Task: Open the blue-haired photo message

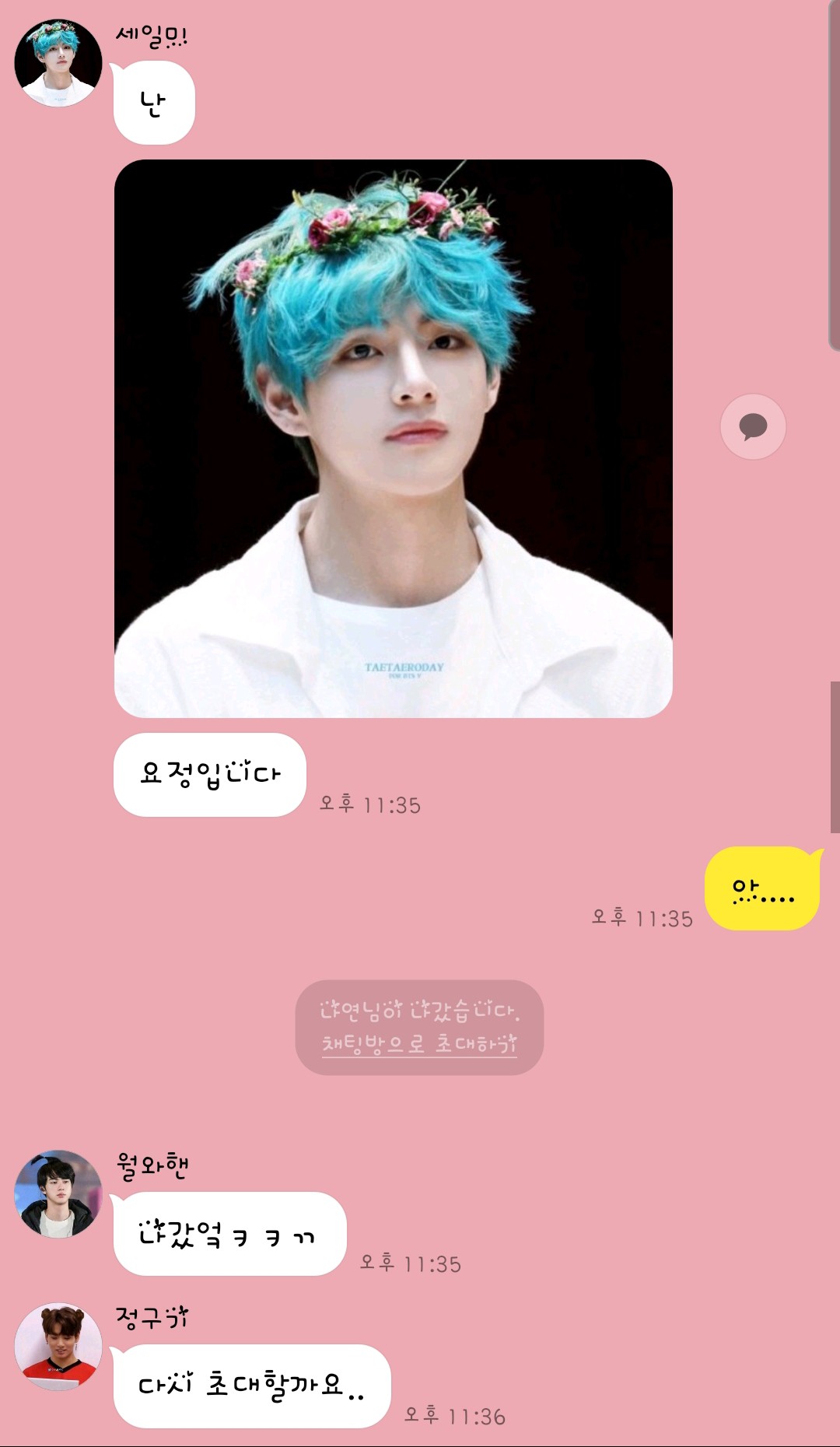Action: pyautogui.click(x=394, y=439)
